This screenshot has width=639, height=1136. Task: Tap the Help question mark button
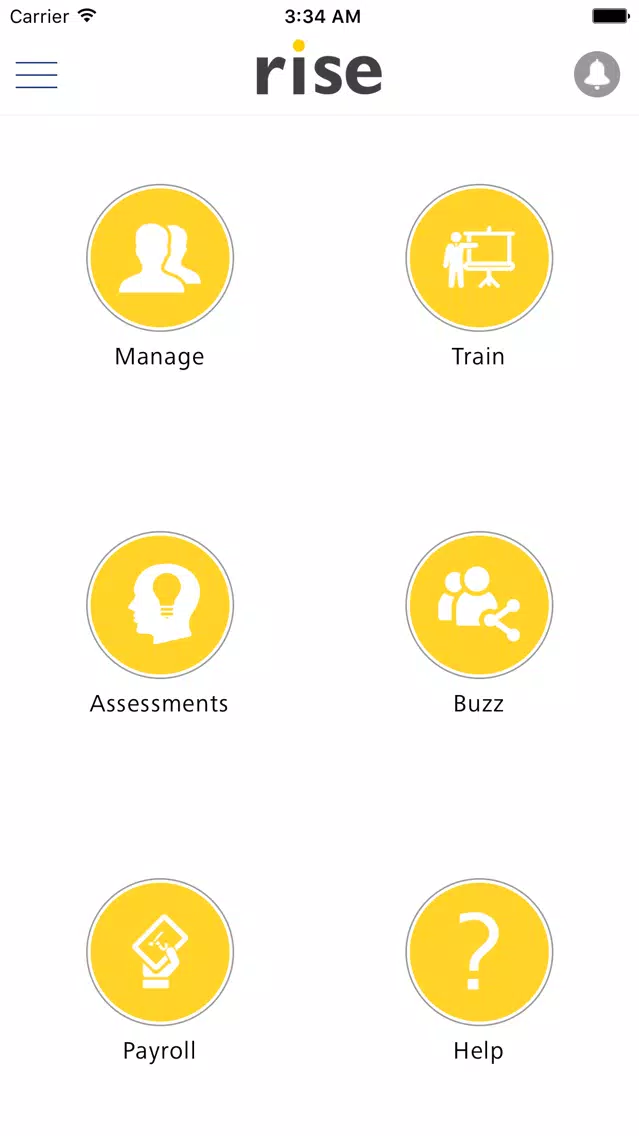coord(479,952)
